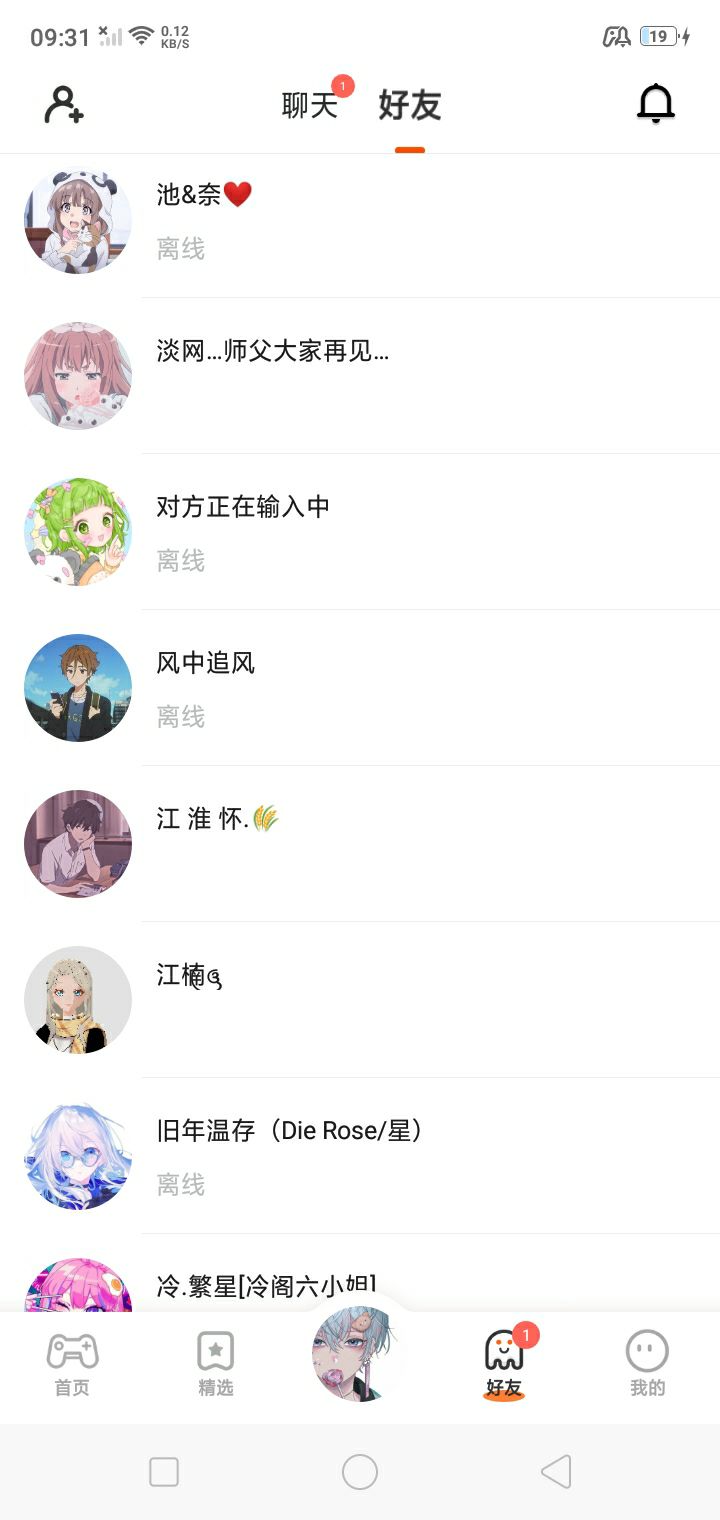Tap the center avatar button in bottom bar
This screenshot has width=720, height=1520.
[x=359, y=1354]
